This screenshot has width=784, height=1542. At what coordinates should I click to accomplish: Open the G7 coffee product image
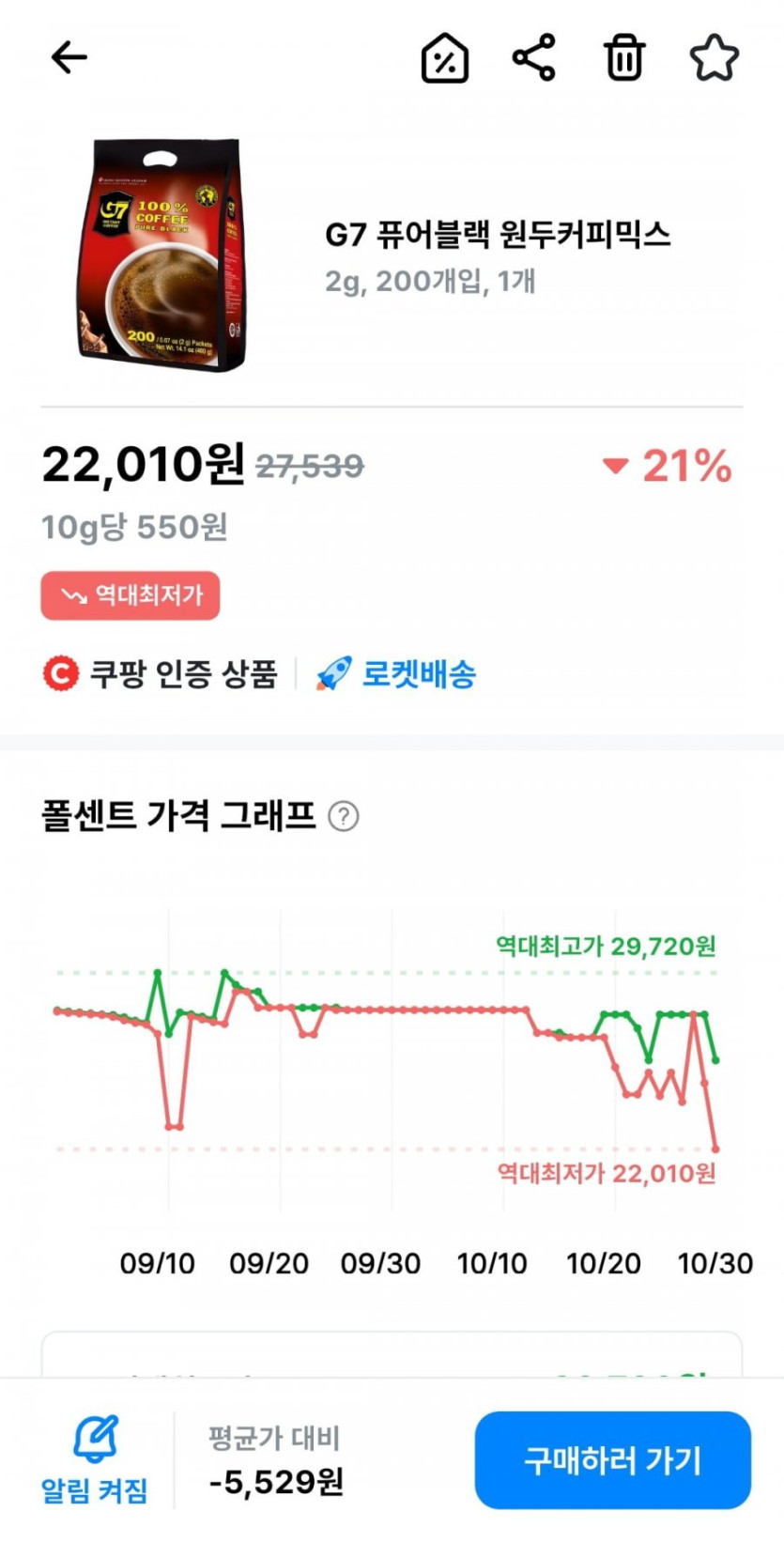[163, 255]
